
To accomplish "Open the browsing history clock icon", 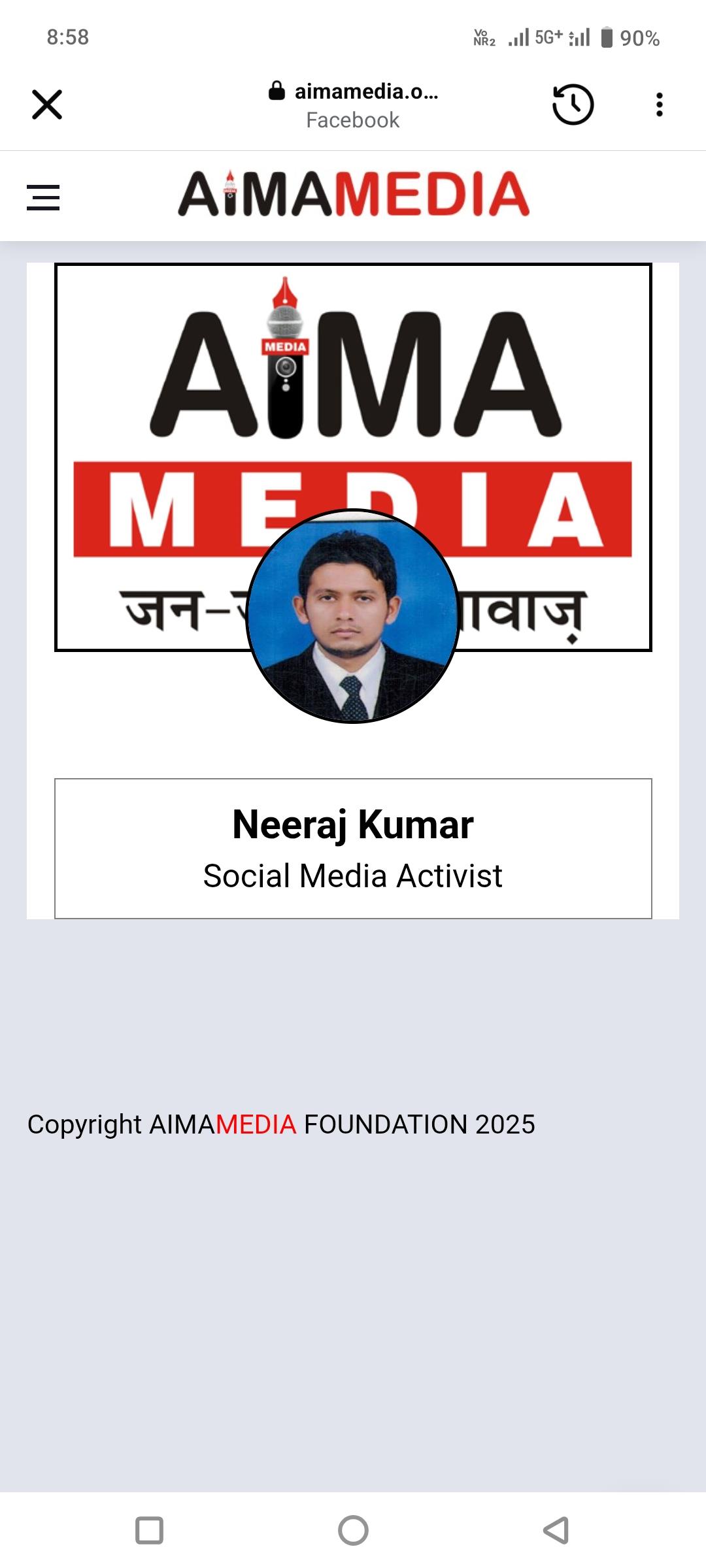I will pyautogui.click(x=573, y=105).
